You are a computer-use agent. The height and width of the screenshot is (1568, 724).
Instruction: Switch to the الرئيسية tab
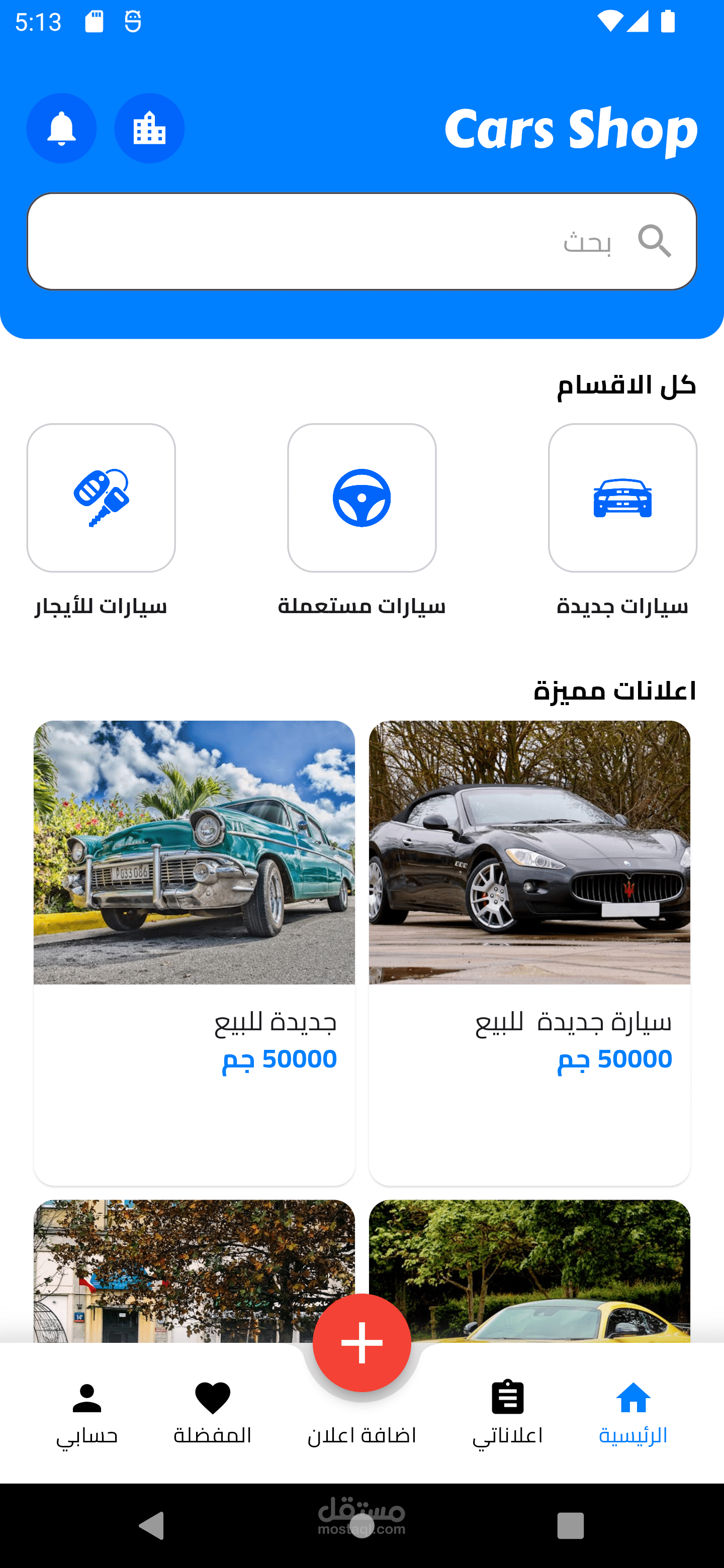[x=632, y=1413]
